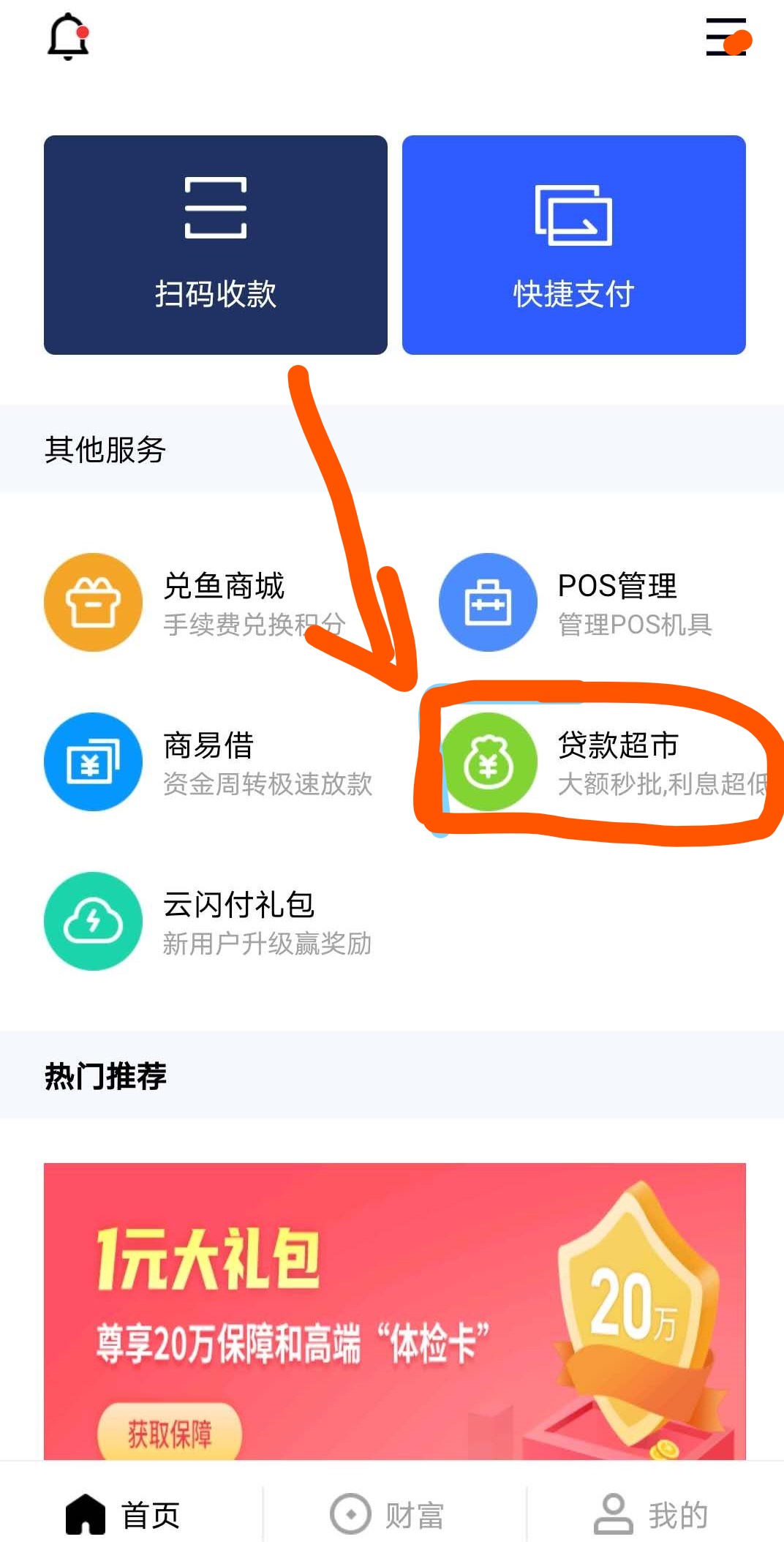Open the notification bell with red badge

click(69, 37)
